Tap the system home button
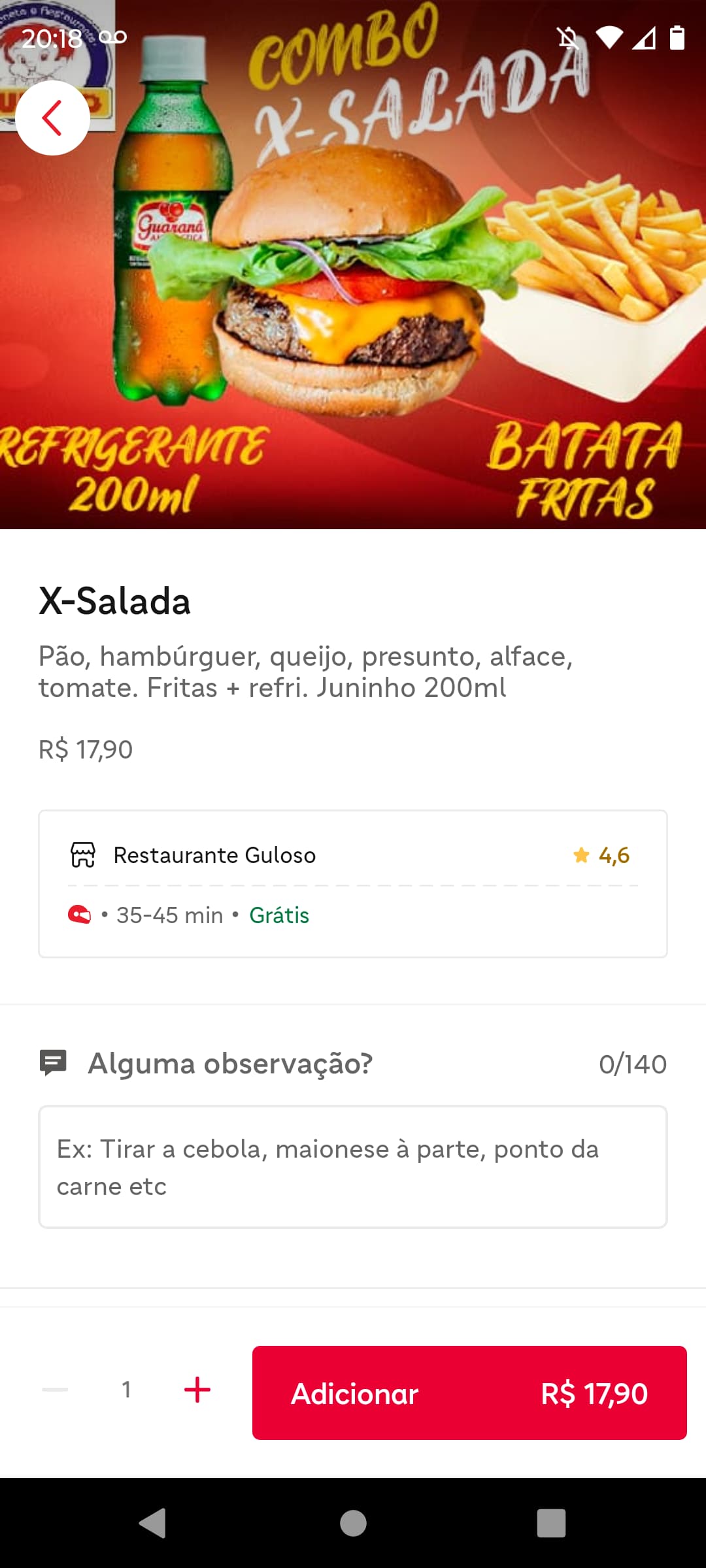Viewport: 706px width, 1568px height. point(353,1524)
